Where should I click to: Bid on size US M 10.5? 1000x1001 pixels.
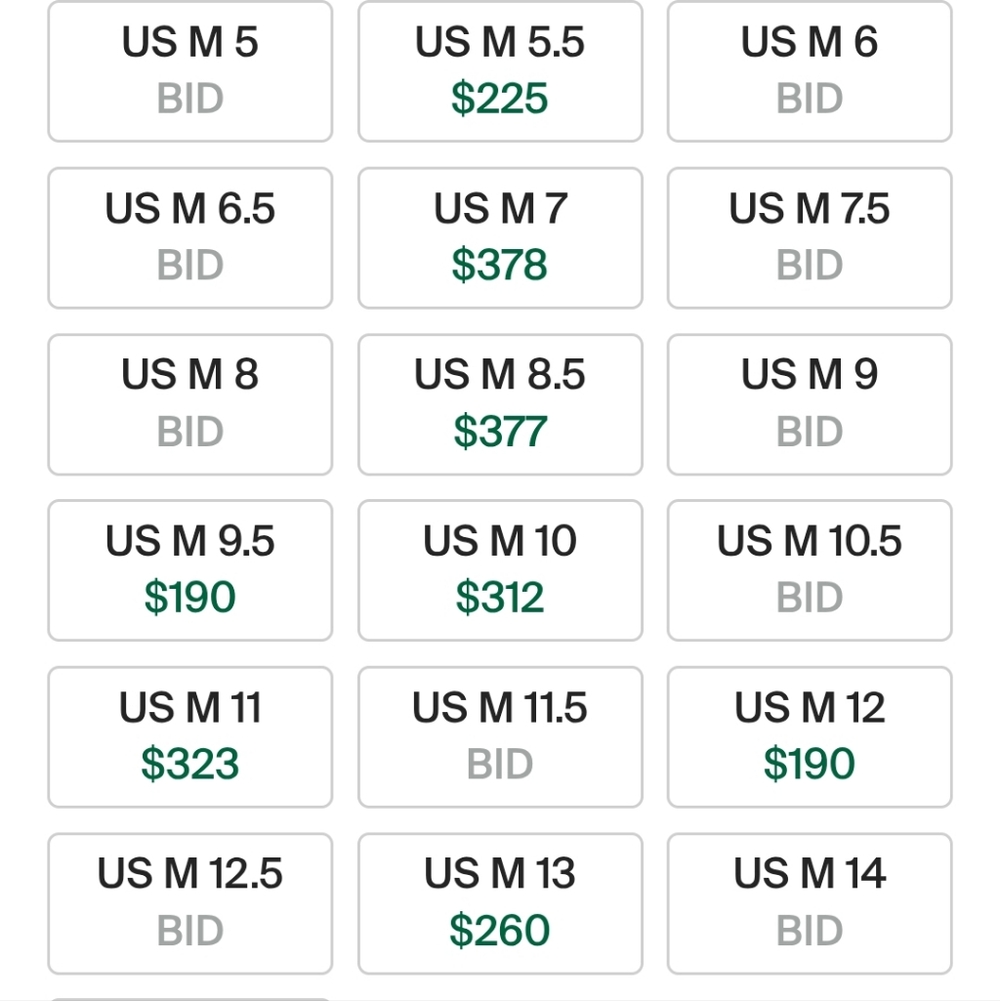point(809,570)
